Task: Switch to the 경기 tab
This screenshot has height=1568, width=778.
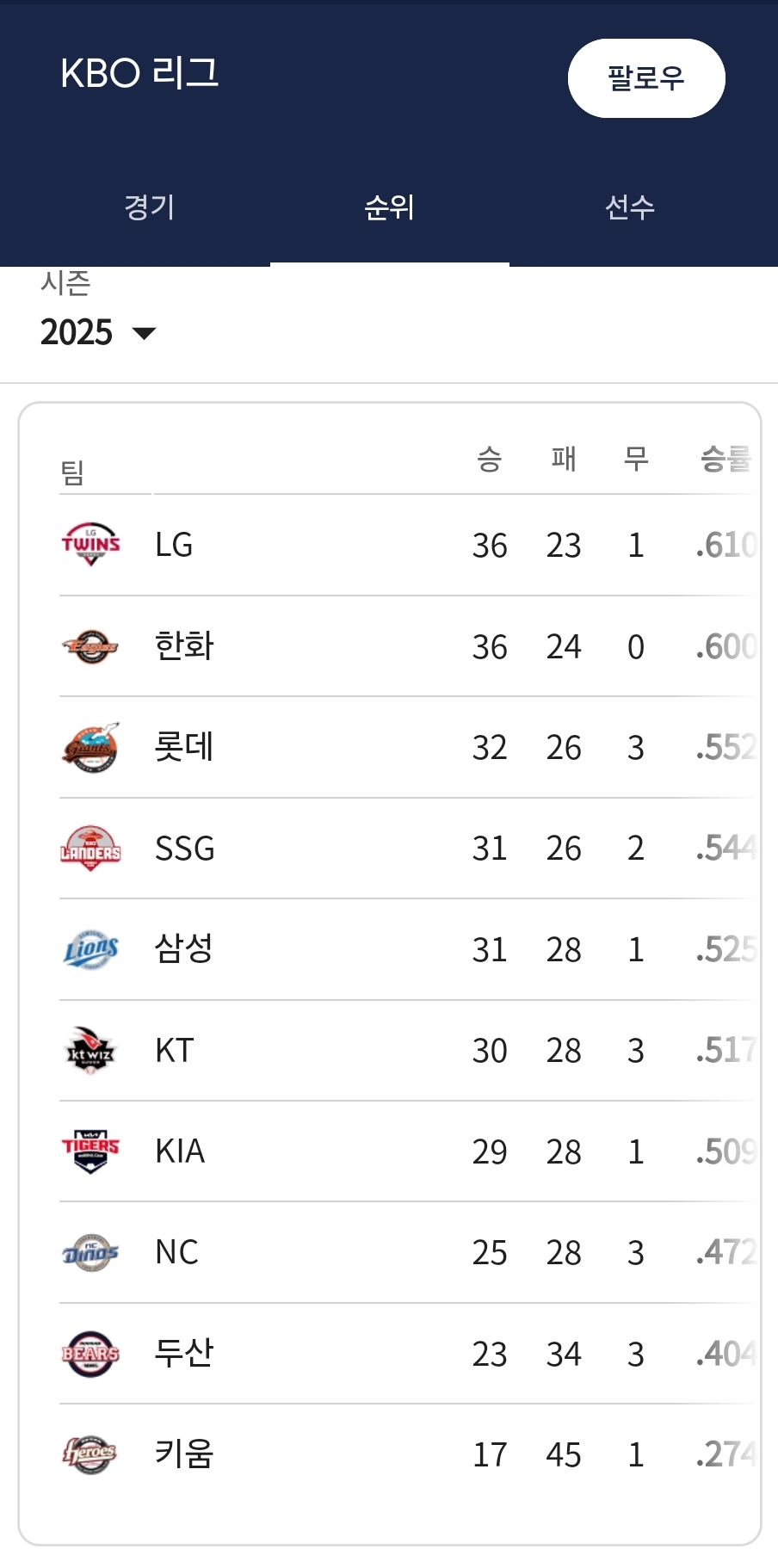Action: tap(150, 207)
